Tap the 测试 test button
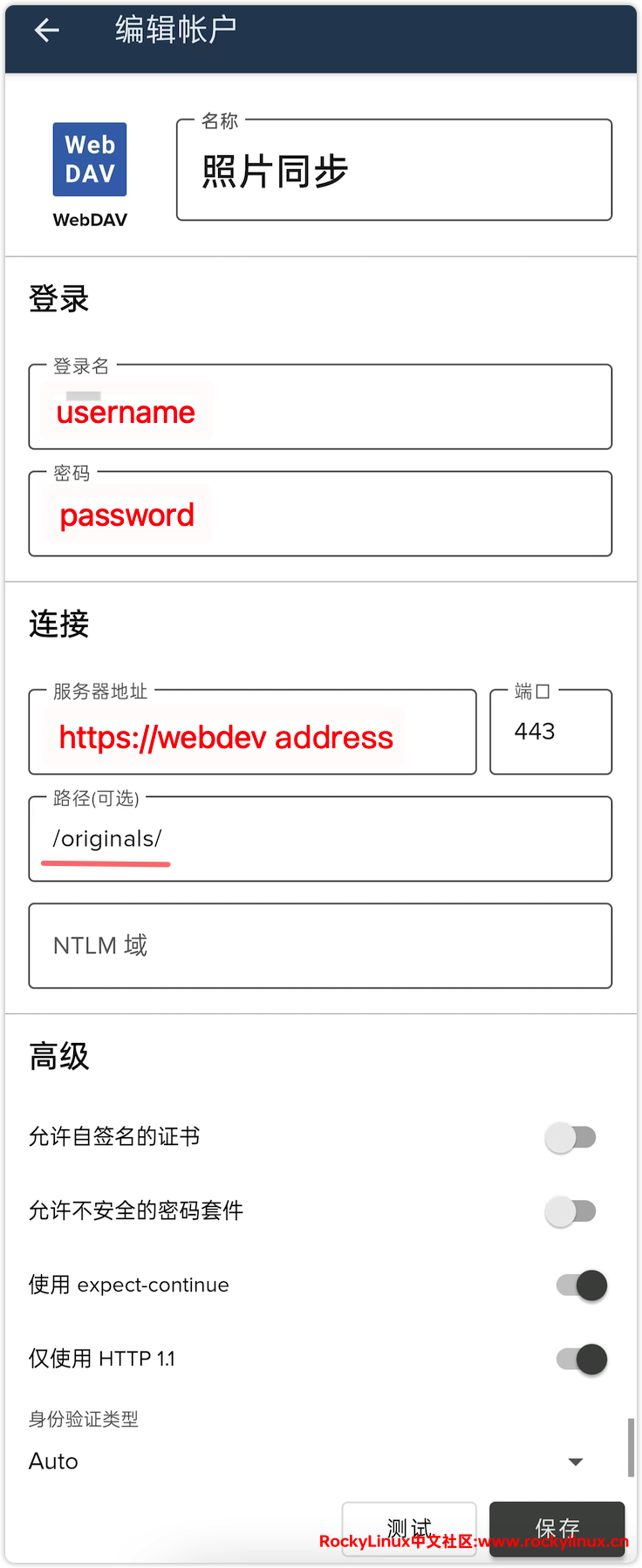The image size is (642, 1568). pyautogui.click(x=409, y=1528)
